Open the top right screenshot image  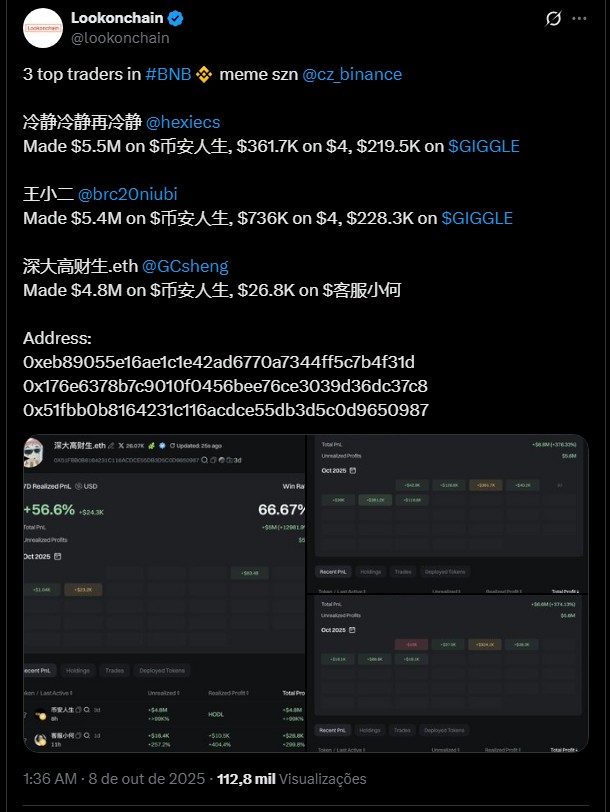447,511
